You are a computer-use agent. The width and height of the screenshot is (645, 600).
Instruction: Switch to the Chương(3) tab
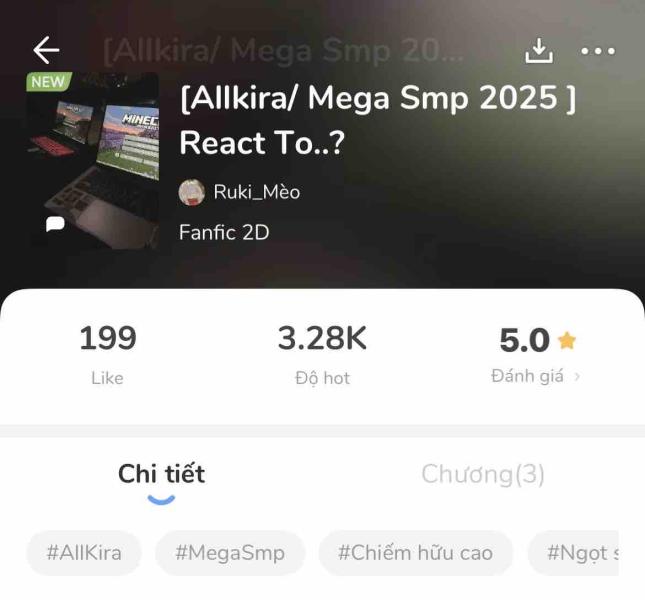[483, 474]
